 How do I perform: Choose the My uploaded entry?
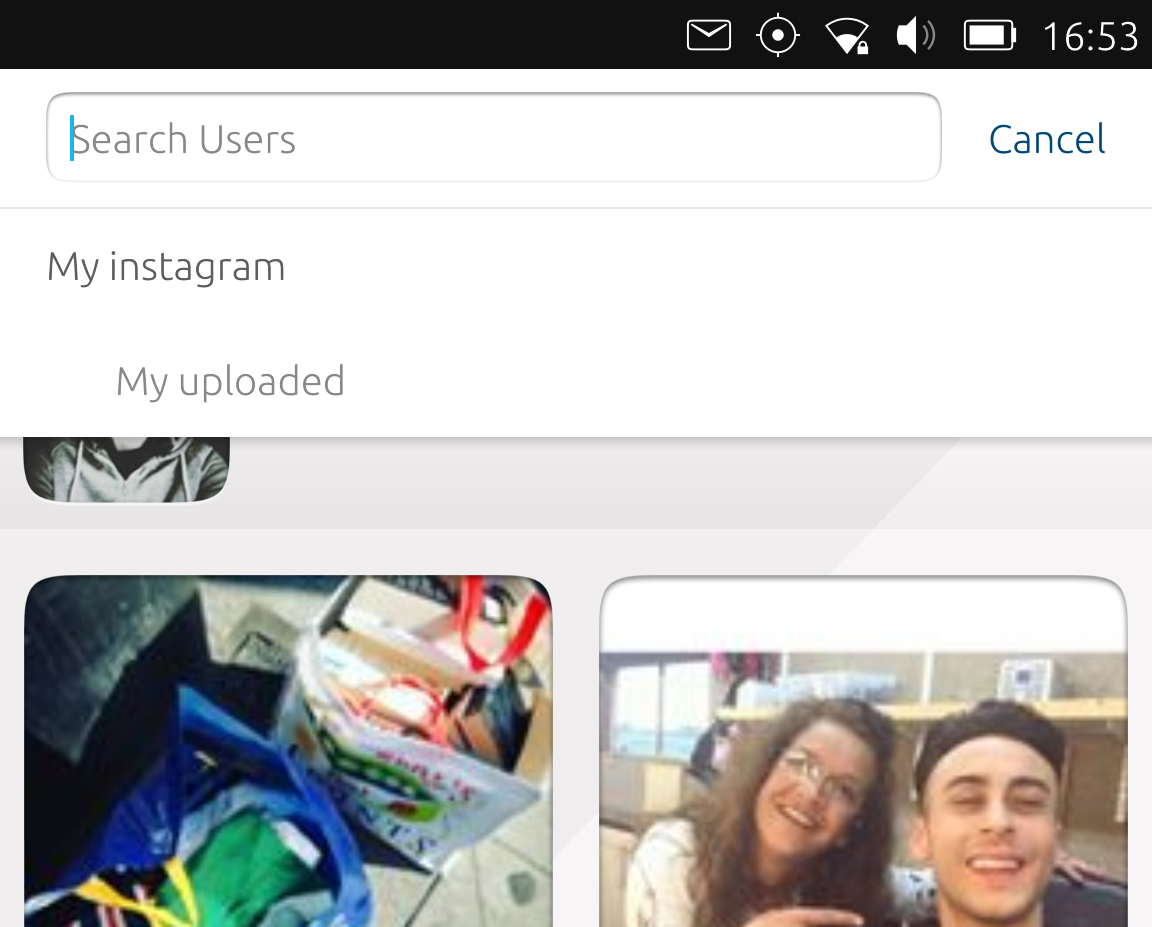[x=230, y=382]
